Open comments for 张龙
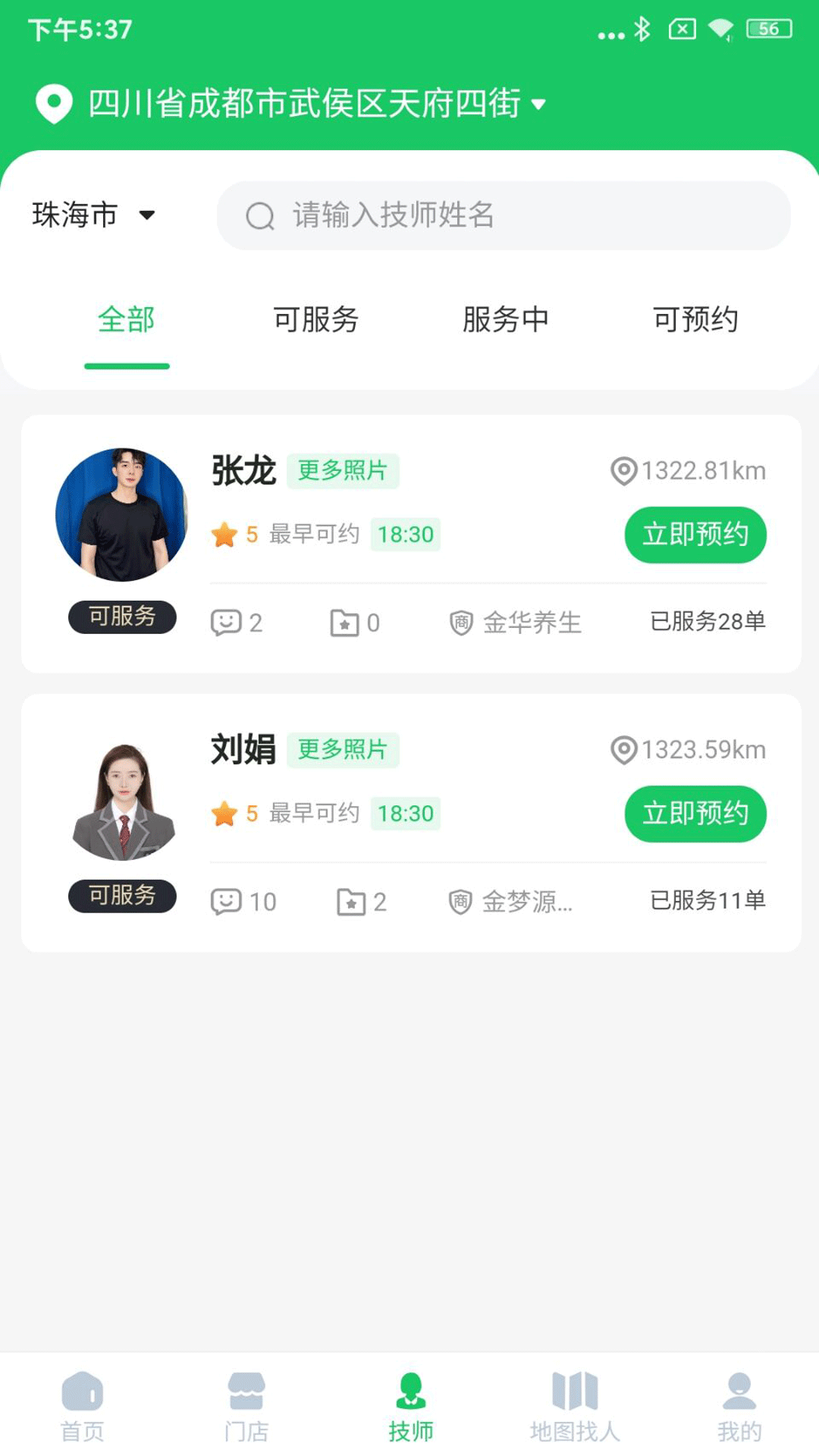This screenshot has height=1456, width=819. [236, 623]
